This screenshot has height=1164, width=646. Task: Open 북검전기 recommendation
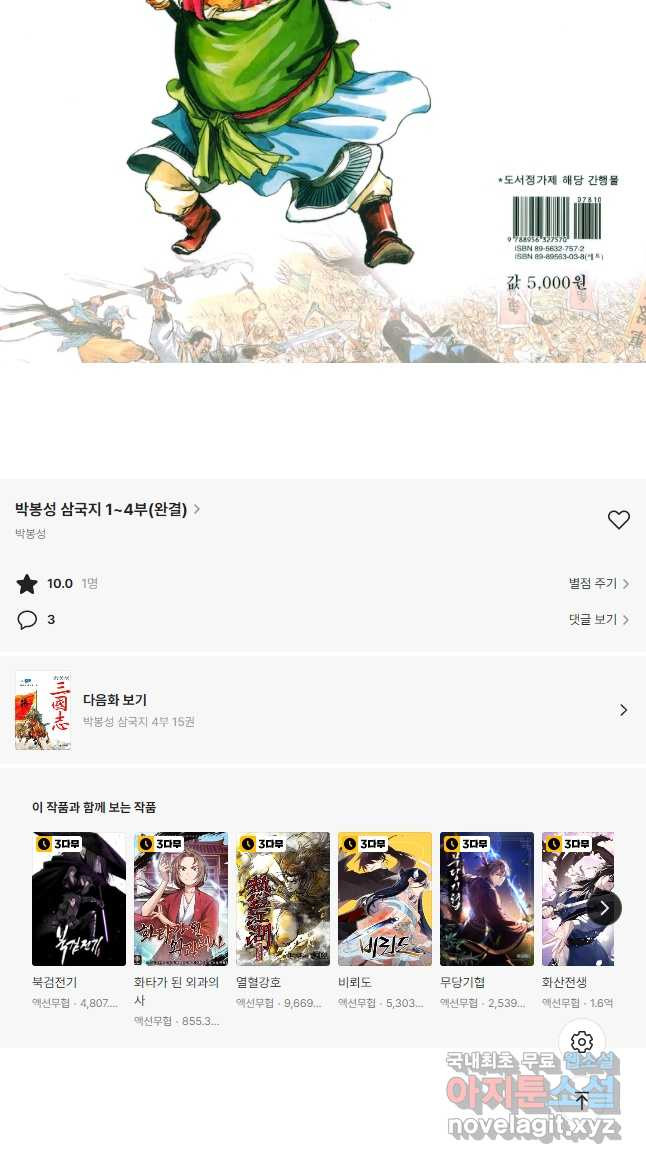click(x=79, y=898)
